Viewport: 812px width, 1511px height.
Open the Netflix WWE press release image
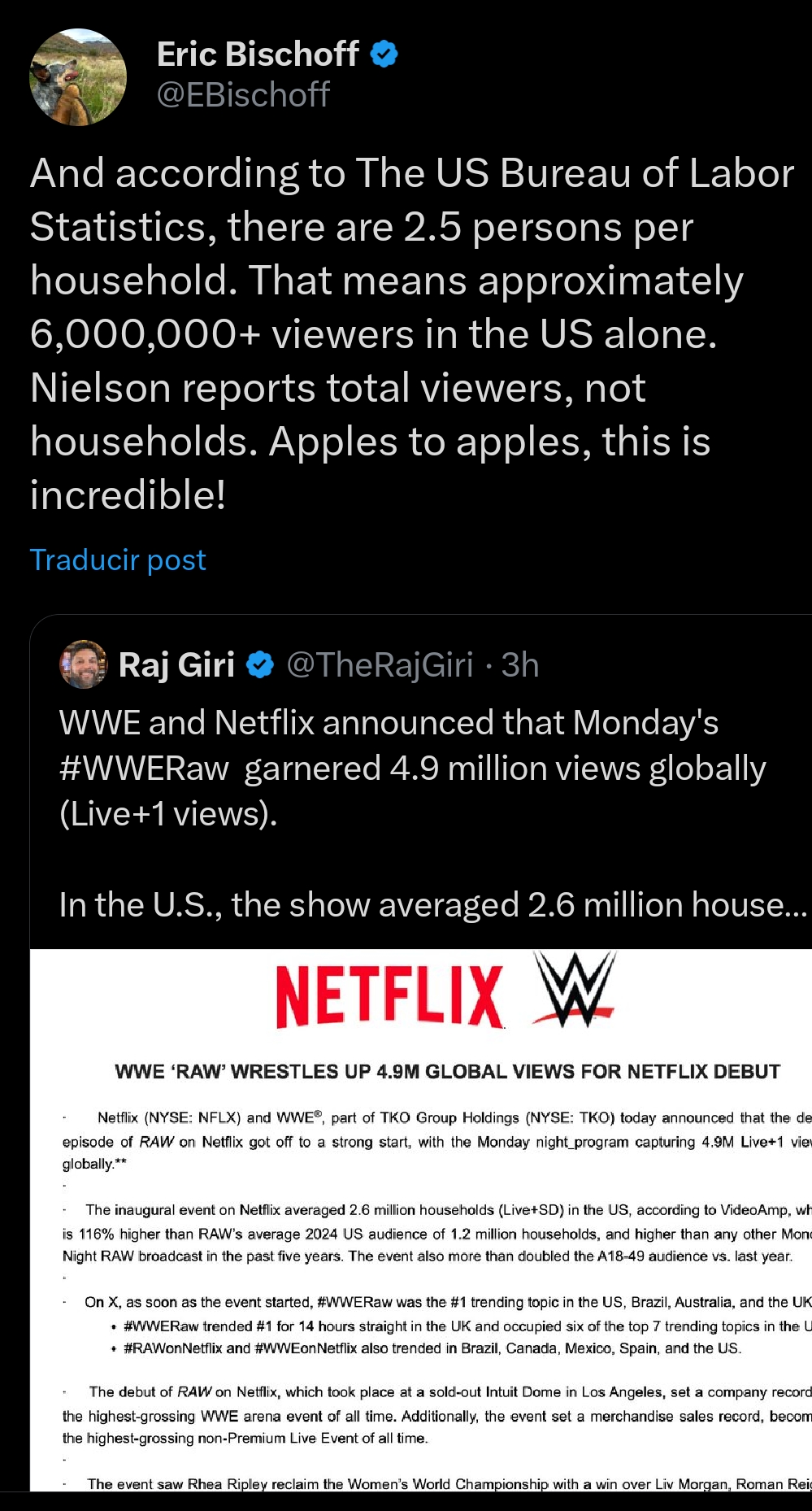click(421, 1220)
